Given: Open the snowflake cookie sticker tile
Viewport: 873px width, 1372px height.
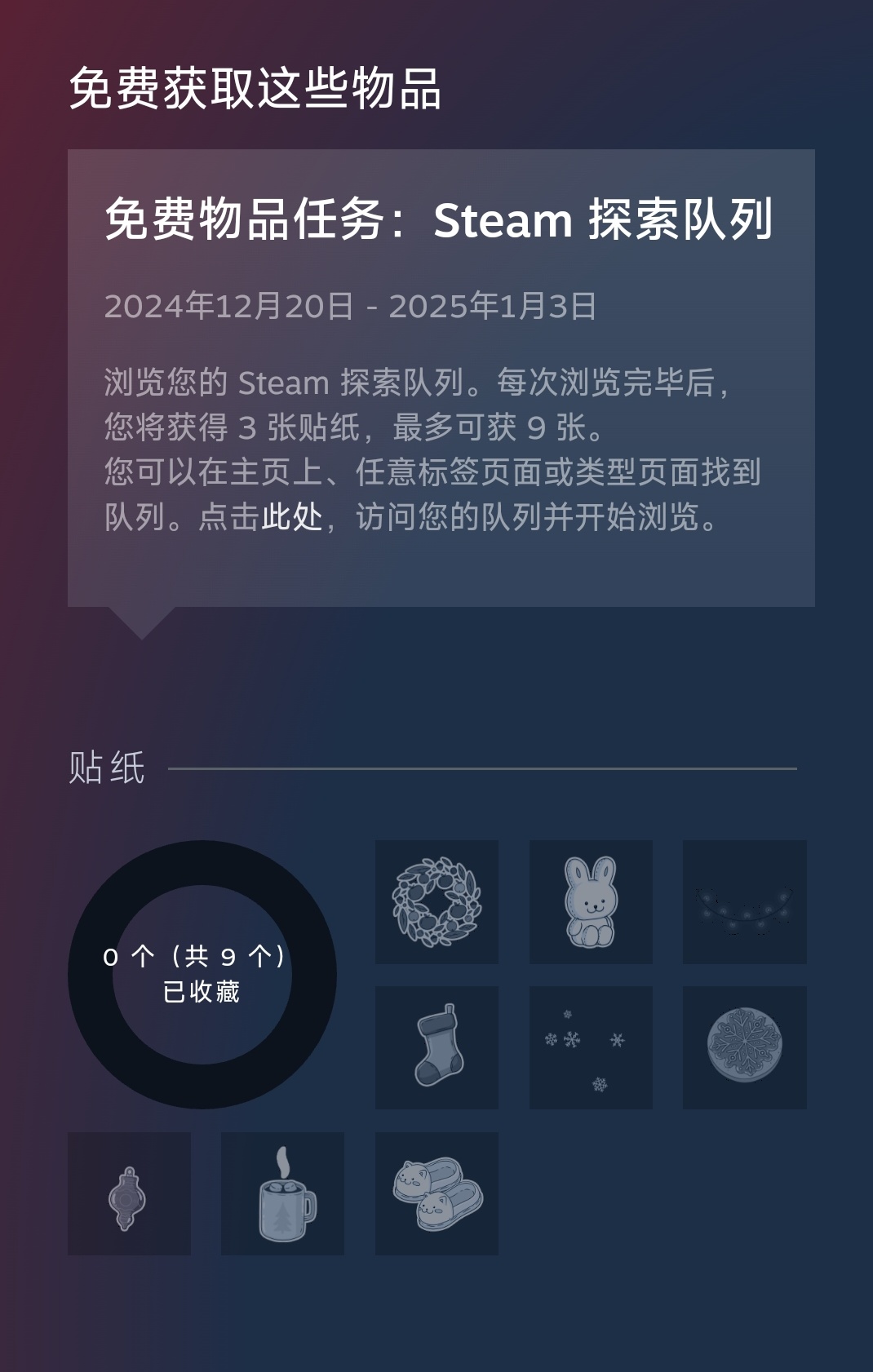Looking at the screenshot, I should point(744,1047).
